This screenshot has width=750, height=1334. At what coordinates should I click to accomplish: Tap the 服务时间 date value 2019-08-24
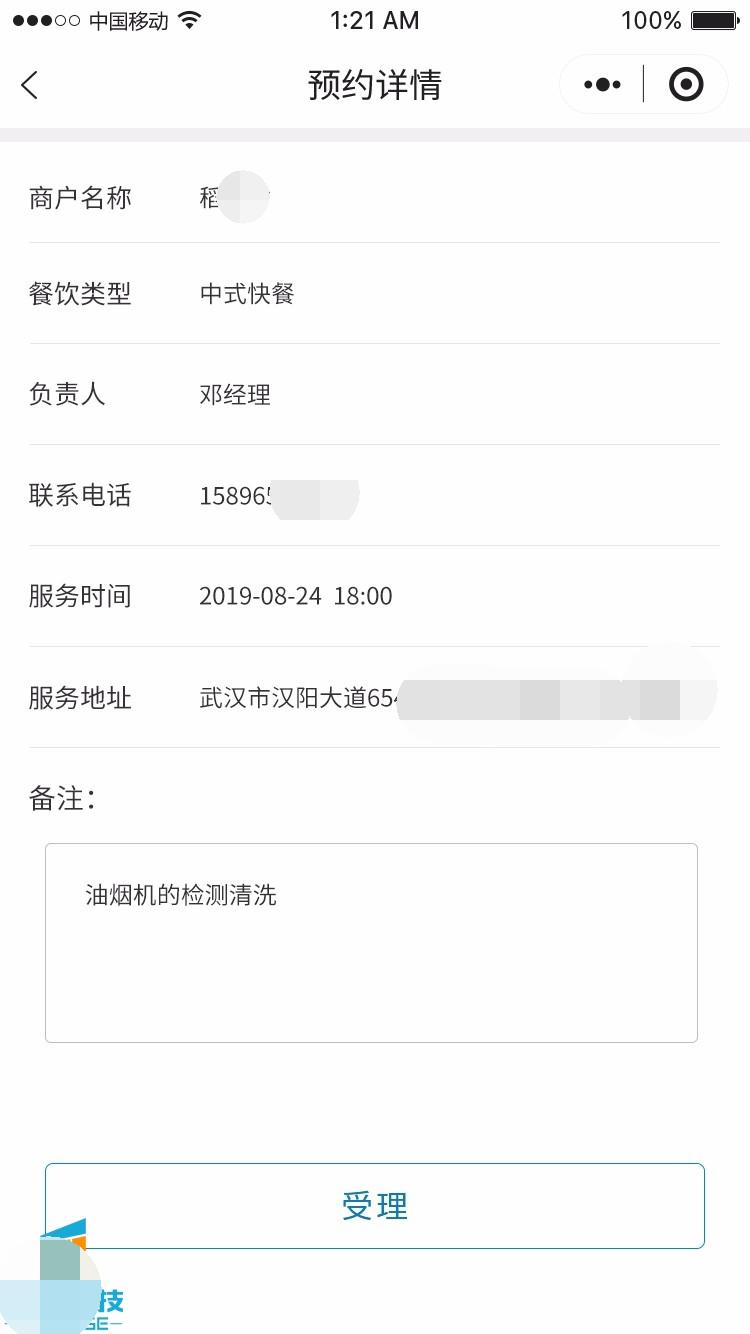(x=295, y=596)
